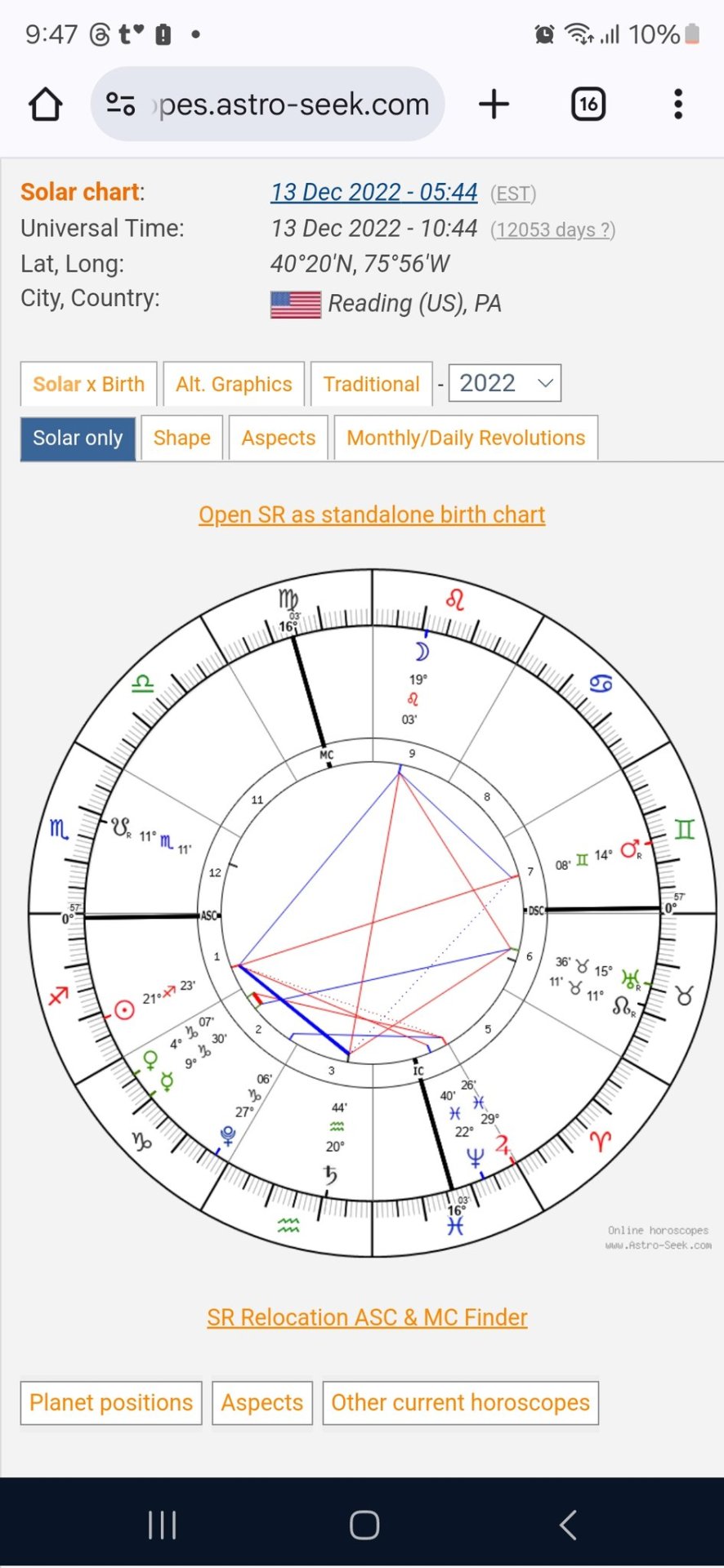
Task: Expand the 2022 year dropdown
Action: pos(505,383)
